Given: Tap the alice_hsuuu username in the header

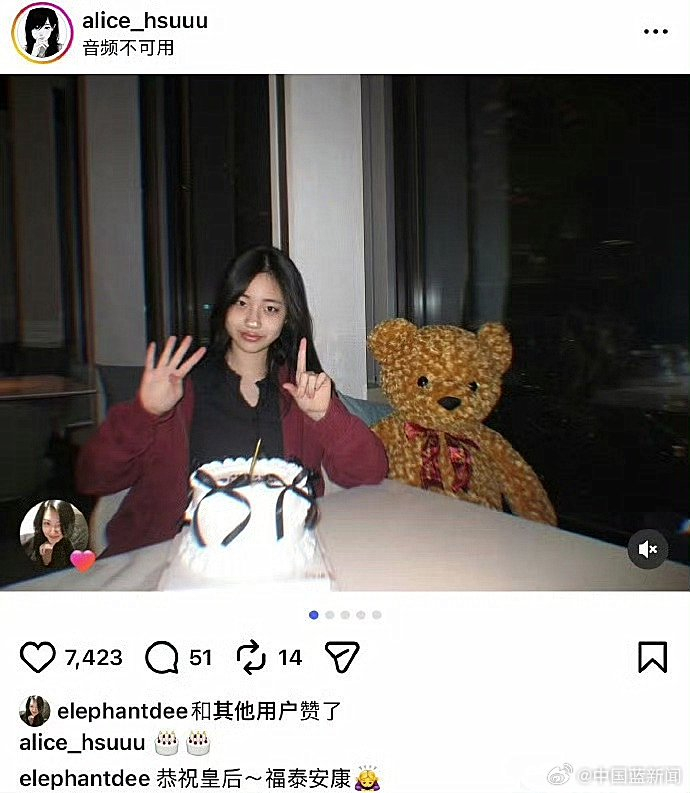Looking at the screenshot, I should pos(145,22).
